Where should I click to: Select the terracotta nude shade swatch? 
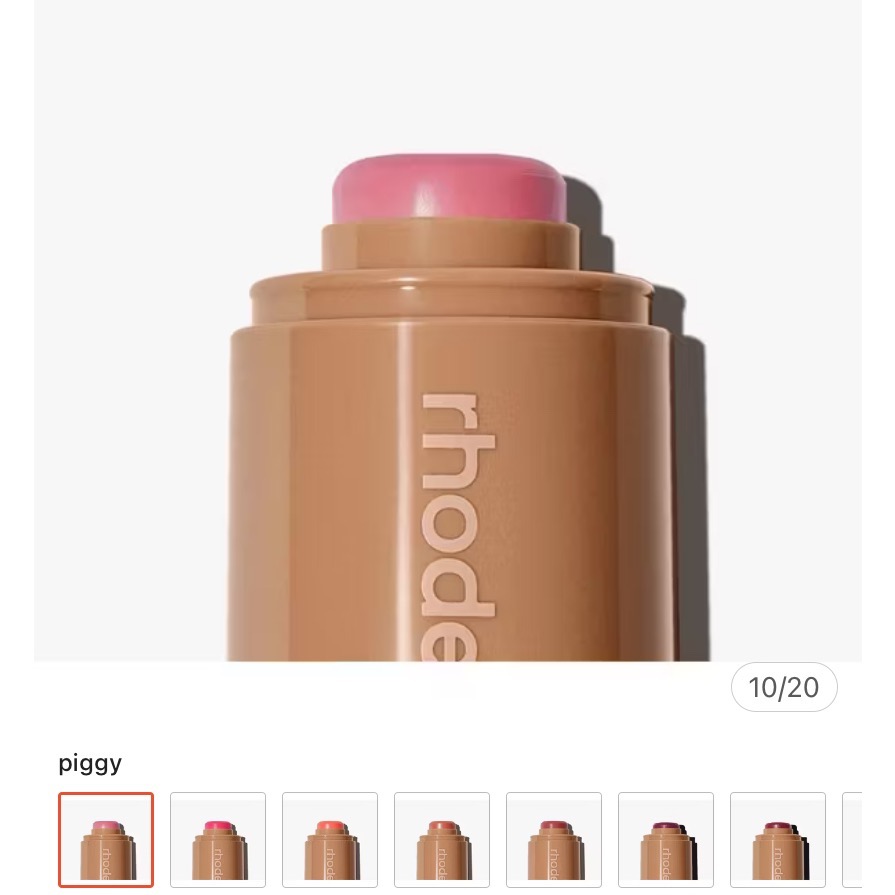tap(442, 840)
